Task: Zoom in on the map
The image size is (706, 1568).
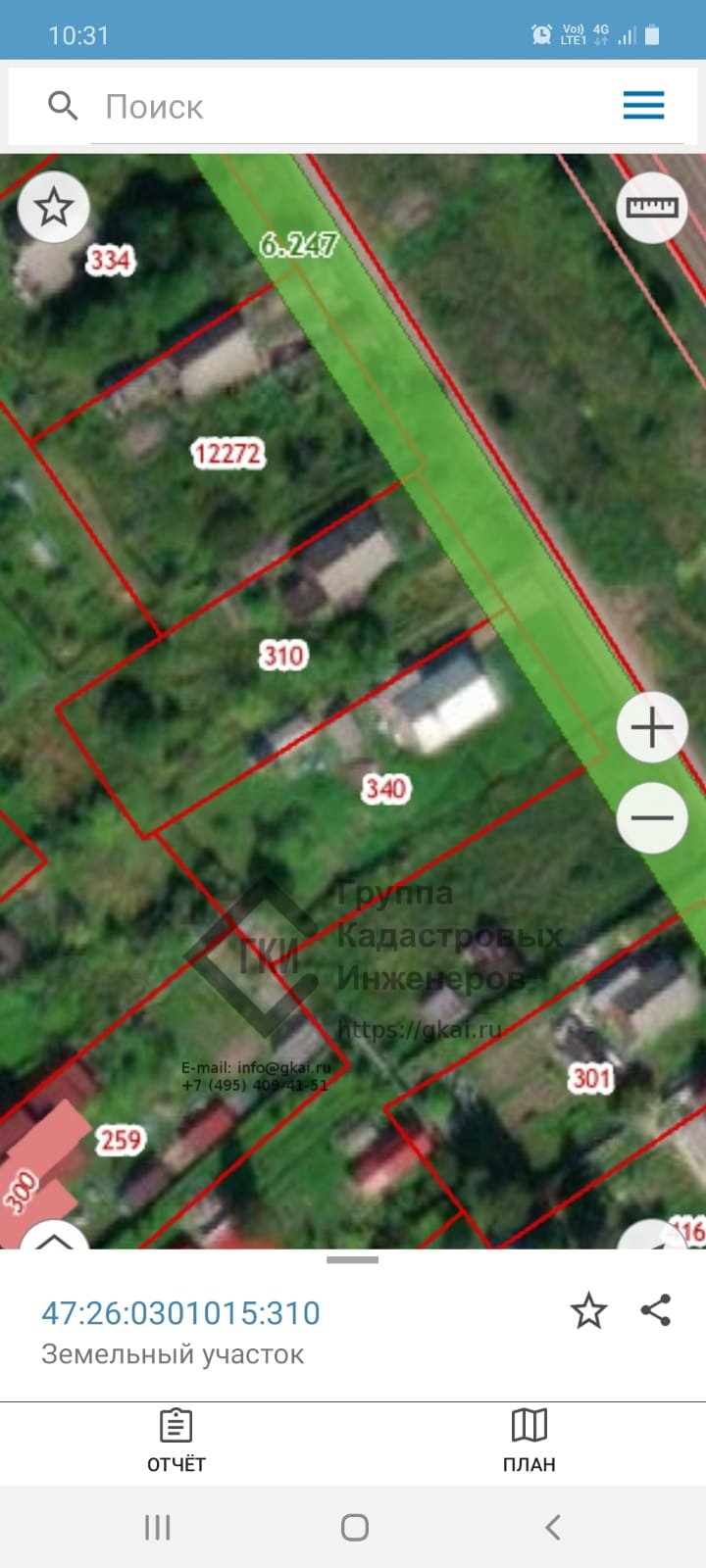Action: click(x=652, y=727)
